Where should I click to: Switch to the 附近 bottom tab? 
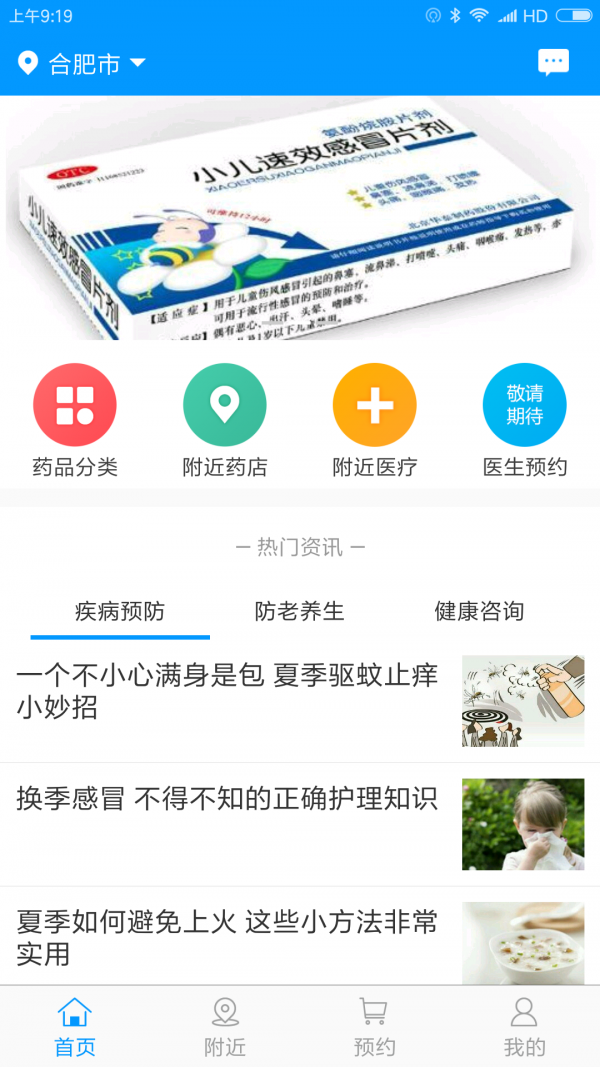[x=225, y=1027]
